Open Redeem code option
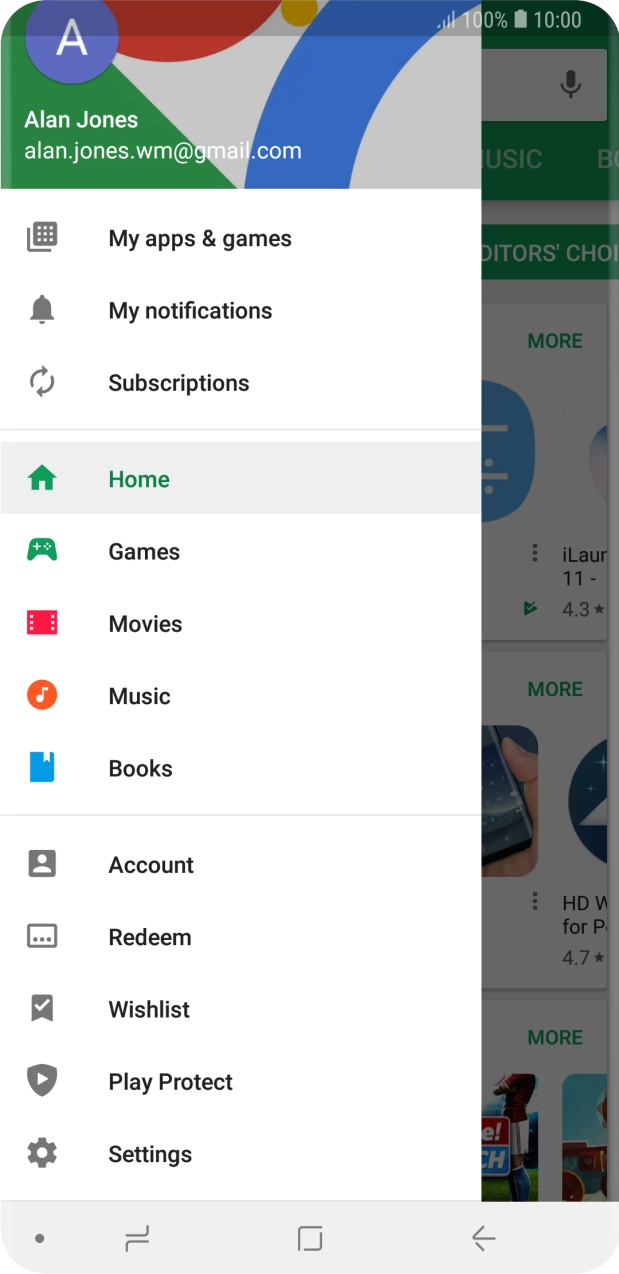 click(x=149, y=937)
